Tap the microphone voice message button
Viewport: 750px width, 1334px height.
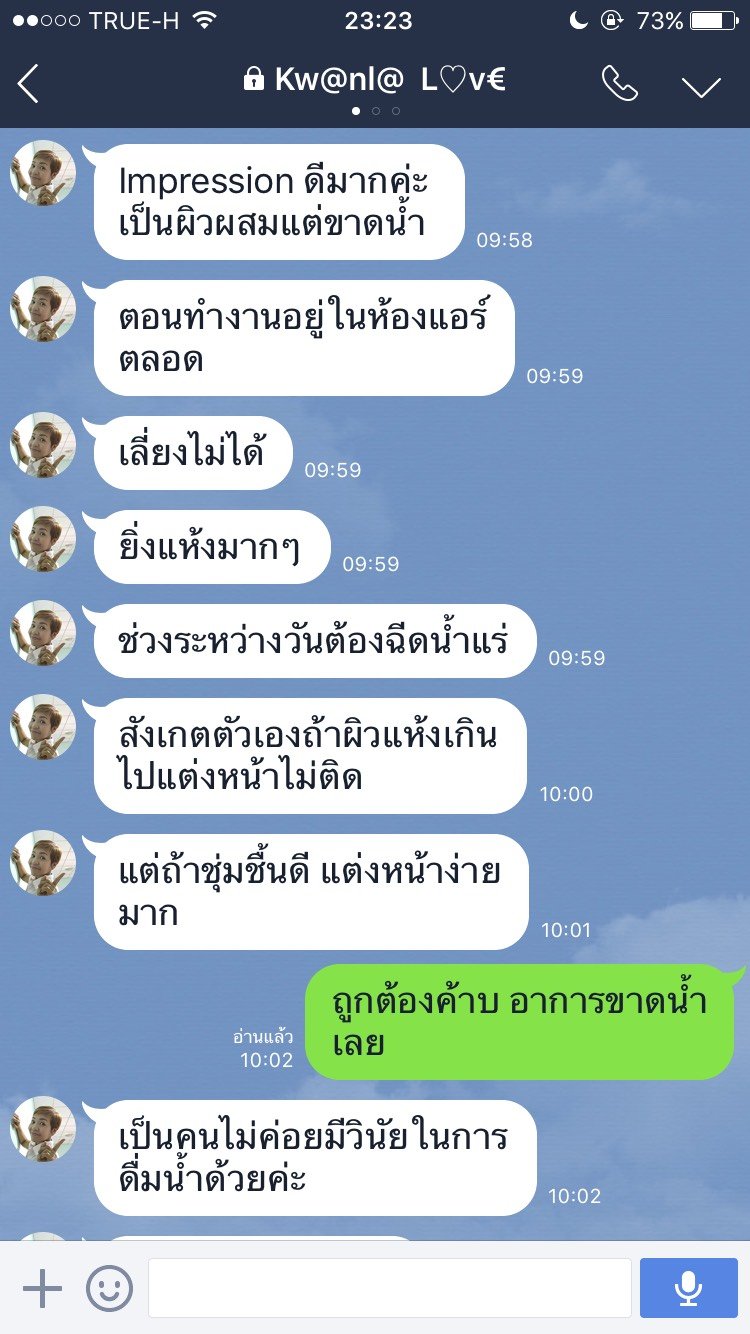coord(688,1288)
